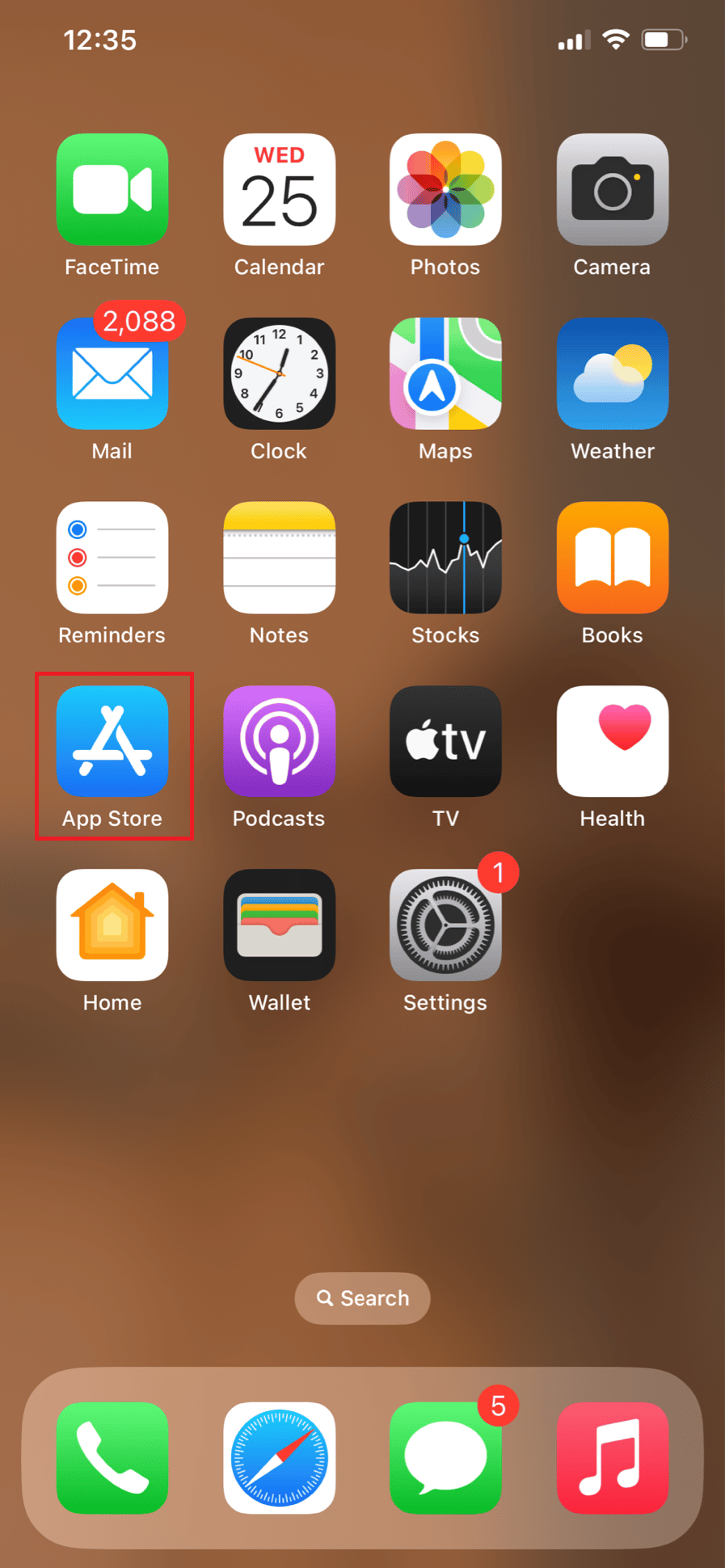Screen dimensions: 725x1568
Task: Open the App Store app
Action: pyautogui.click(x=112, y=742)
